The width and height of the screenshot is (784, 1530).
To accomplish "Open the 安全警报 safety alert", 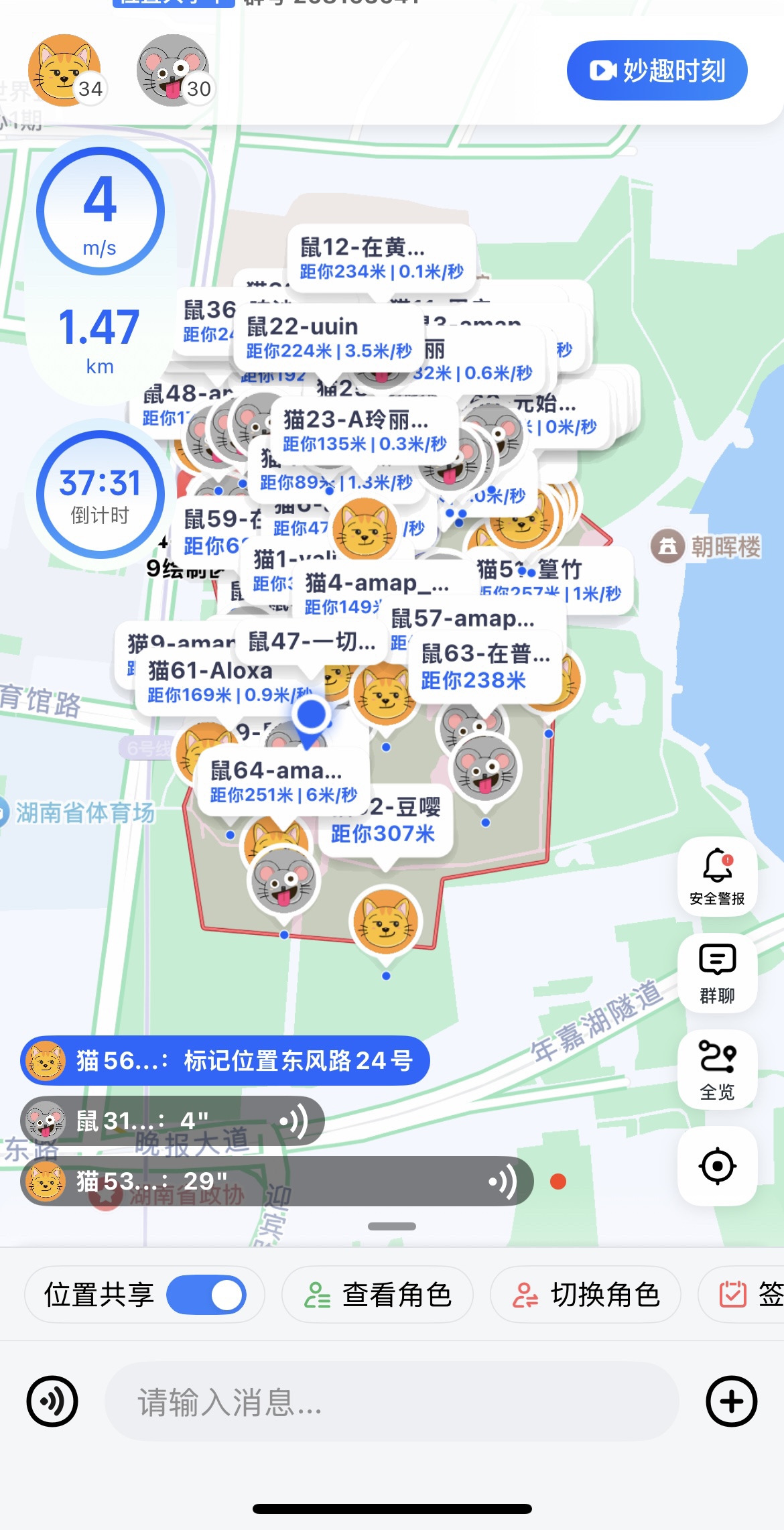I will tap(717, 876).
